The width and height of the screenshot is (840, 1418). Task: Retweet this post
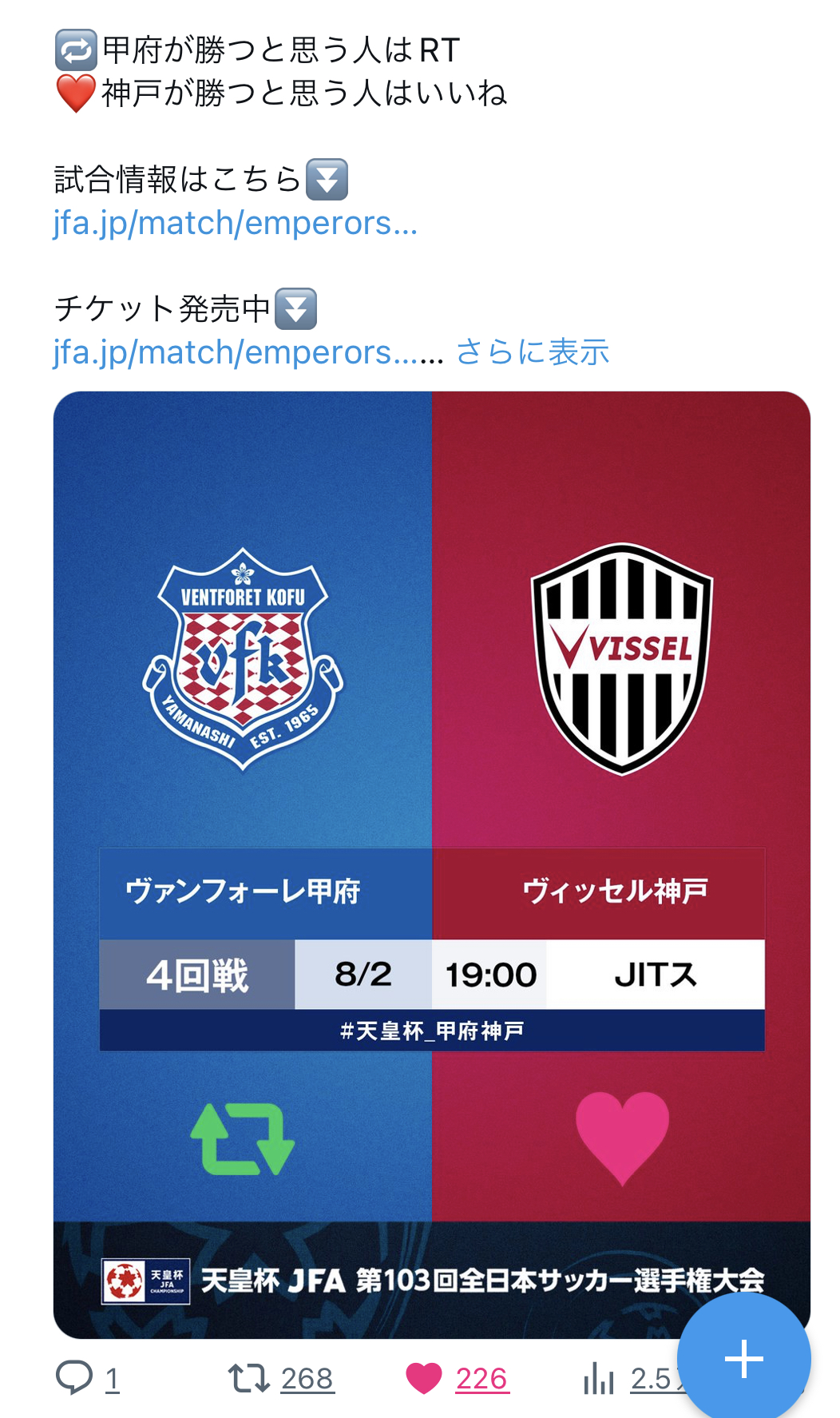pos(249,1378)
